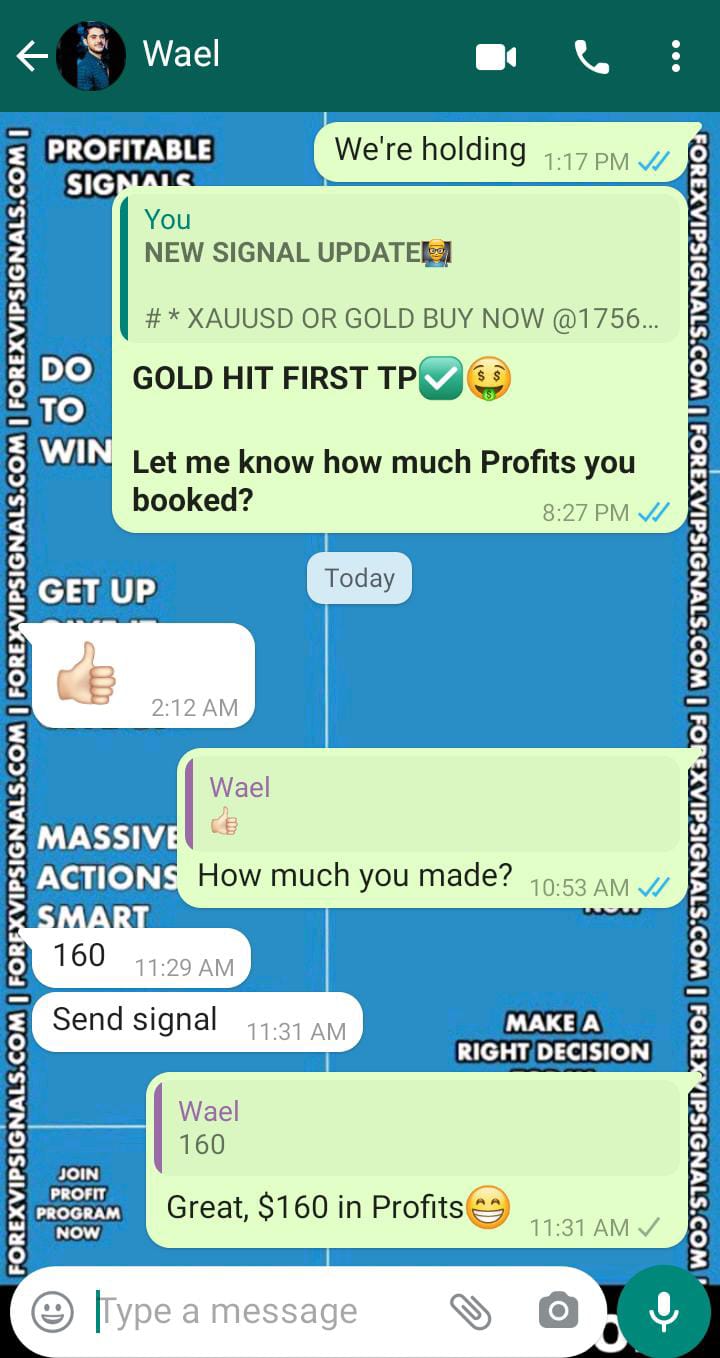Jump to quoted 160 message from Wael

[418, 1127]
